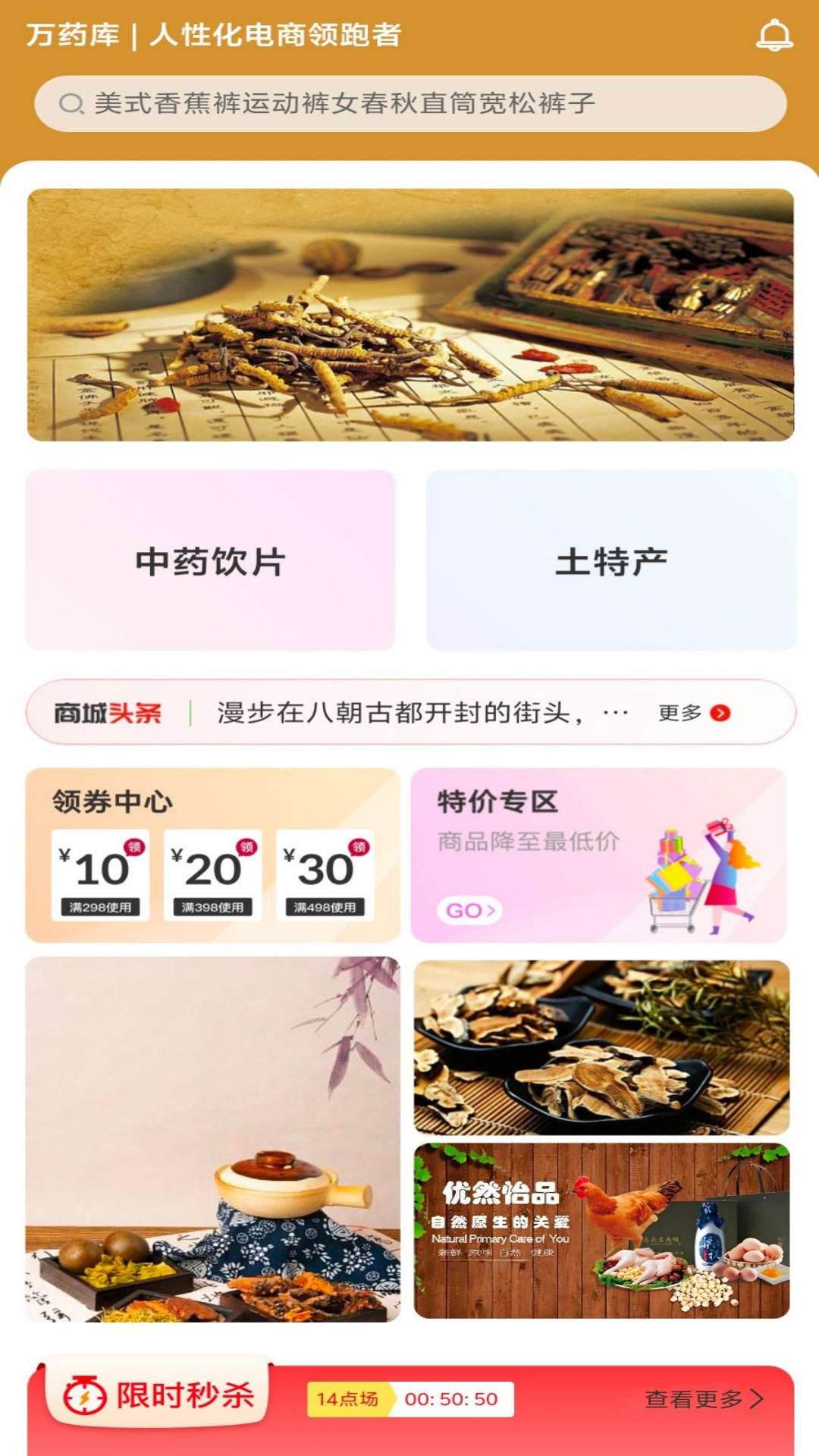
Task: Open the 土特产 category card
Action: coord(607,561)
